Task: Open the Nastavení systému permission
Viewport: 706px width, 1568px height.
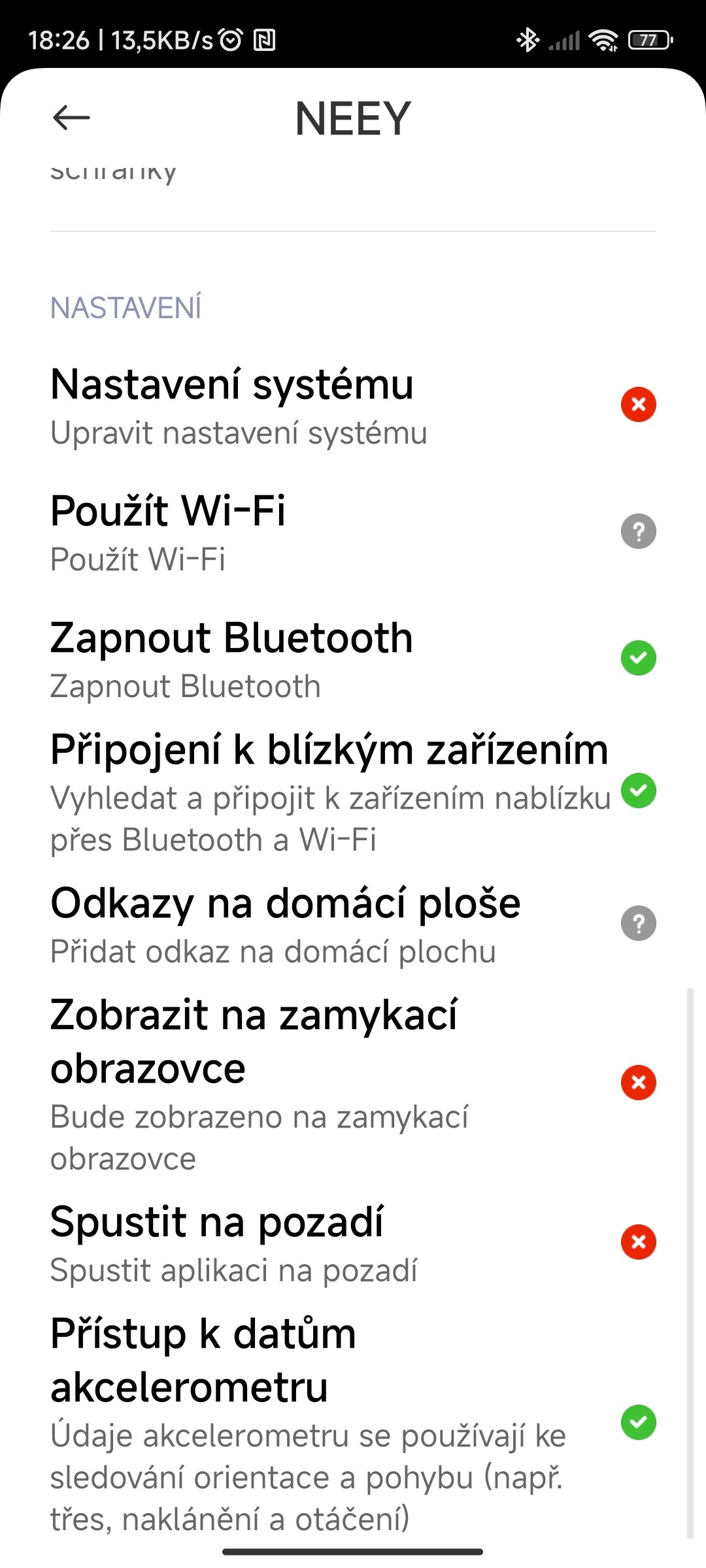Action: [353, 405]
